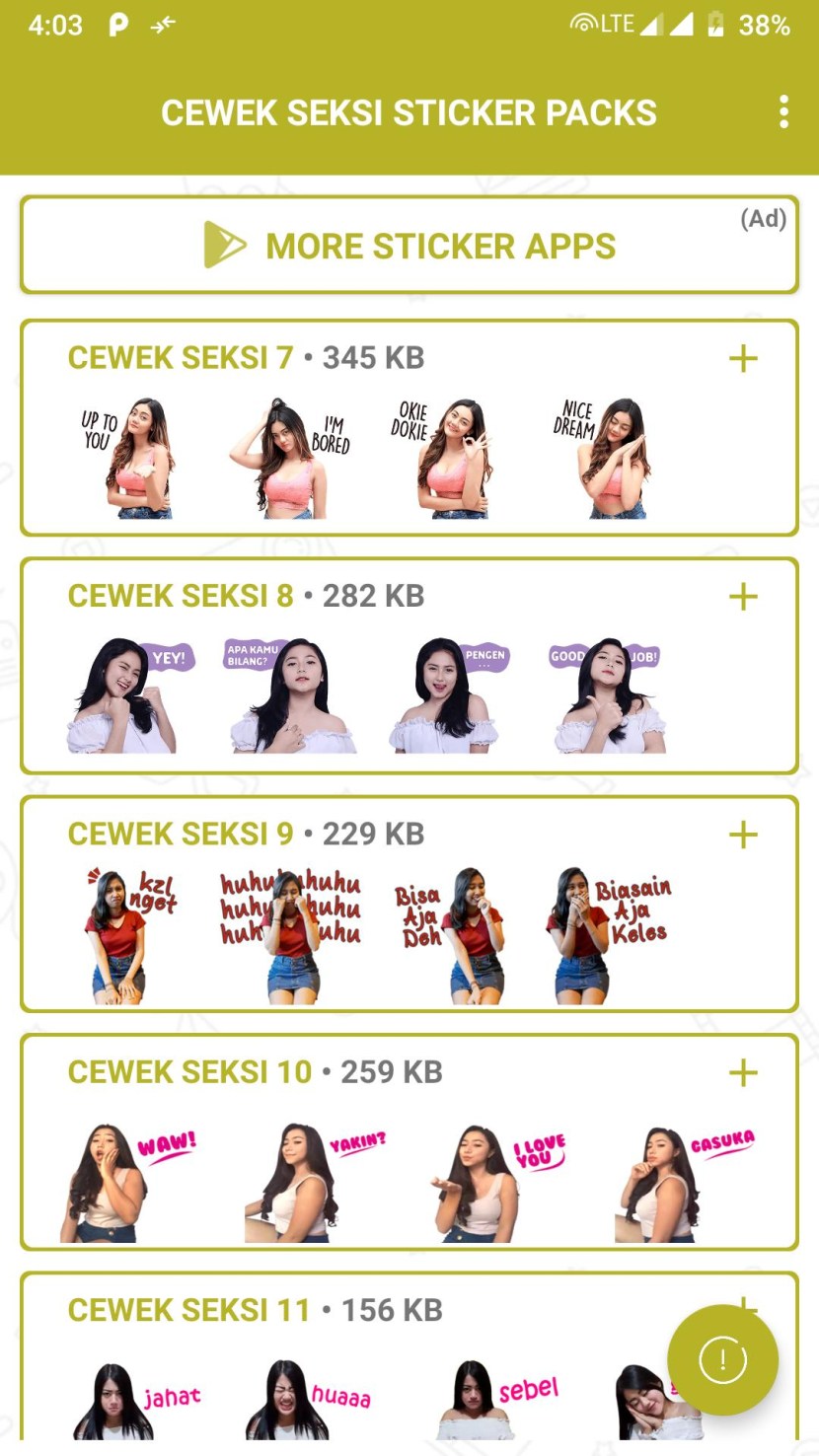Tap the floating exclamation info button
Image resolution: width=819 pixels, height=1456 pixels.
point(722,1360)
